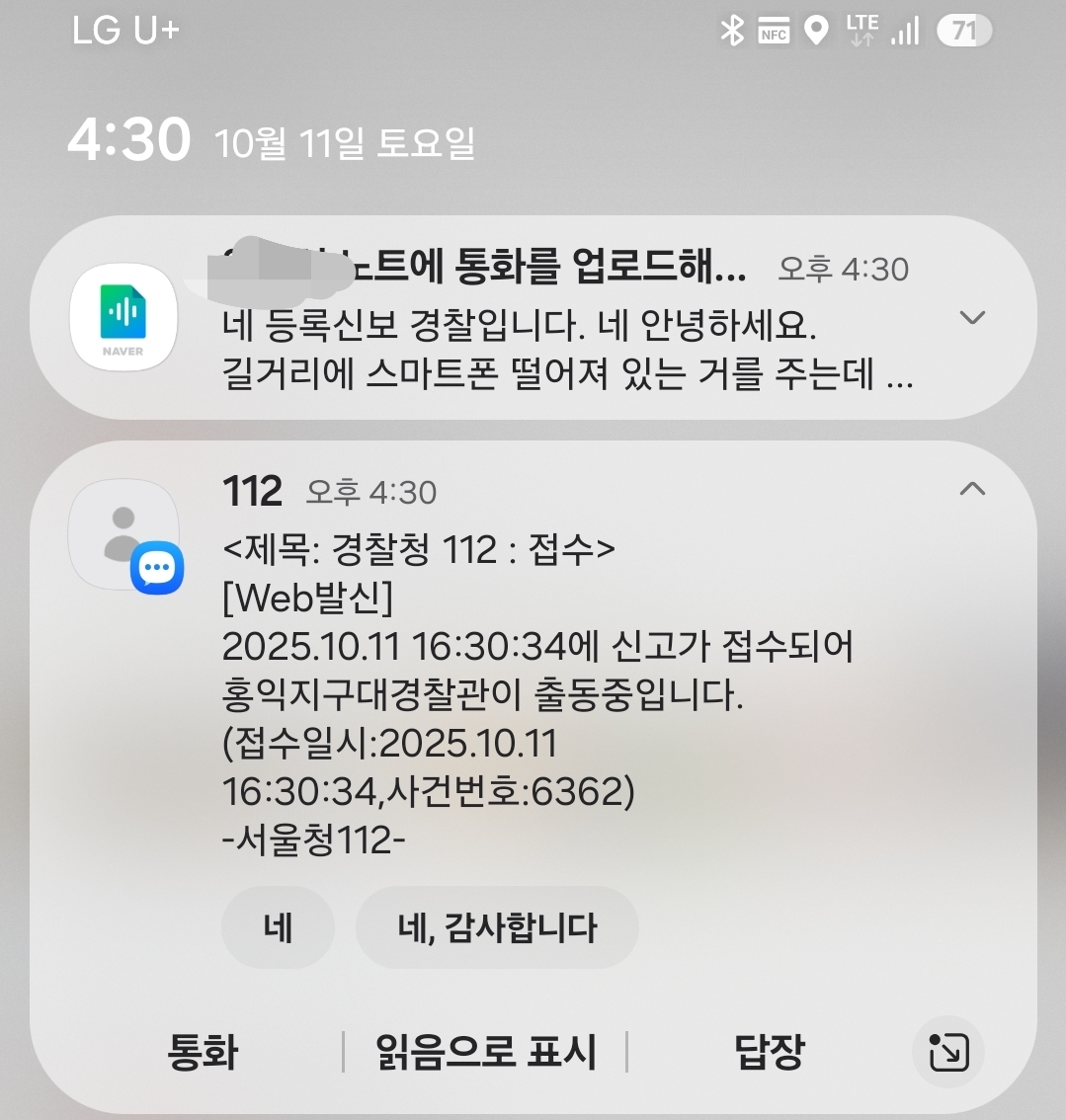The image size is (1066, 1120).
Task: Mark the 112 message as read (읽음으로 표시)
Action: click(x=486, y=1052)
